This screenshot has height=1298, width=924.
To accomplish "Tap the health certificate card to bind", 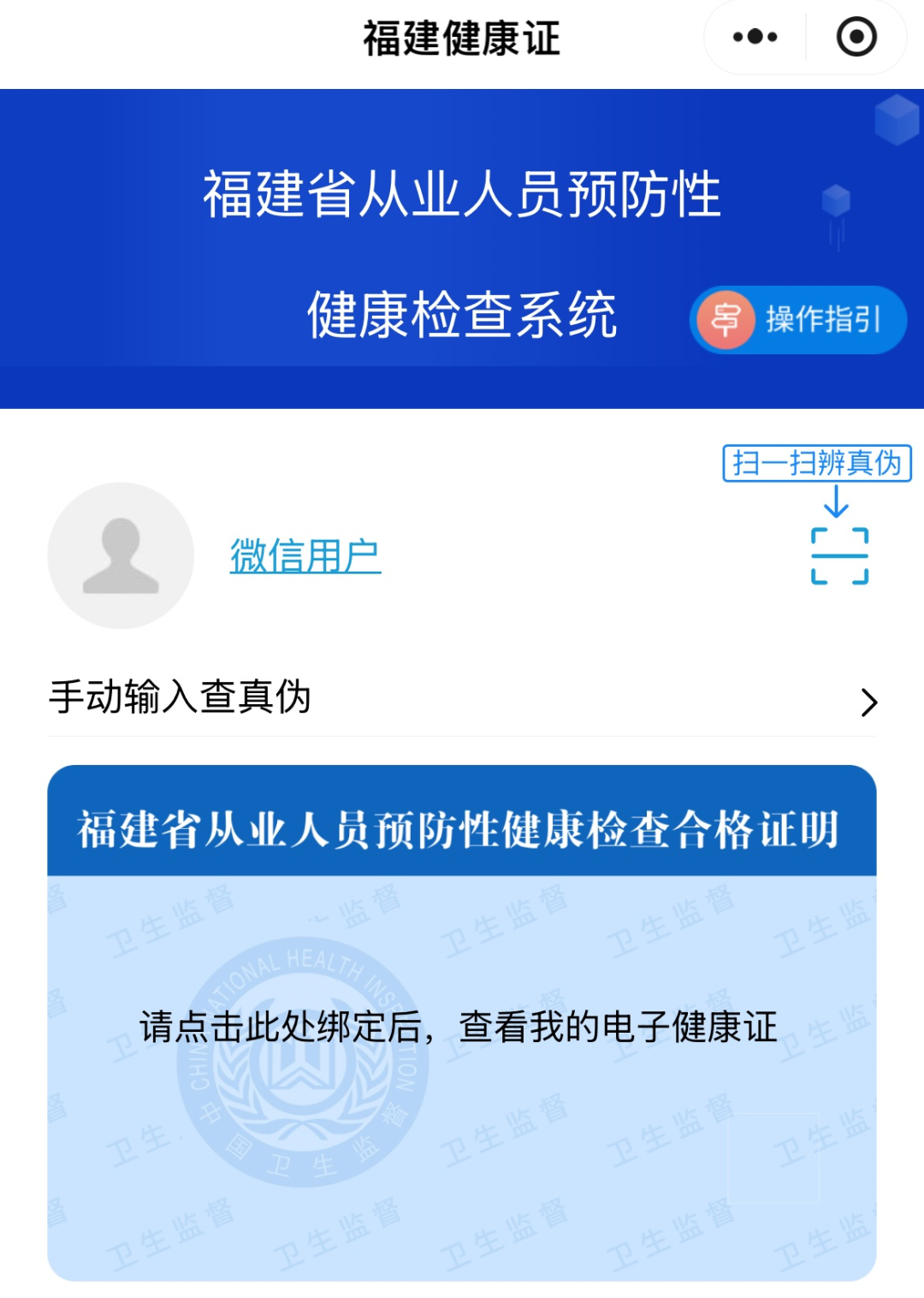I will pos(462,1027).
